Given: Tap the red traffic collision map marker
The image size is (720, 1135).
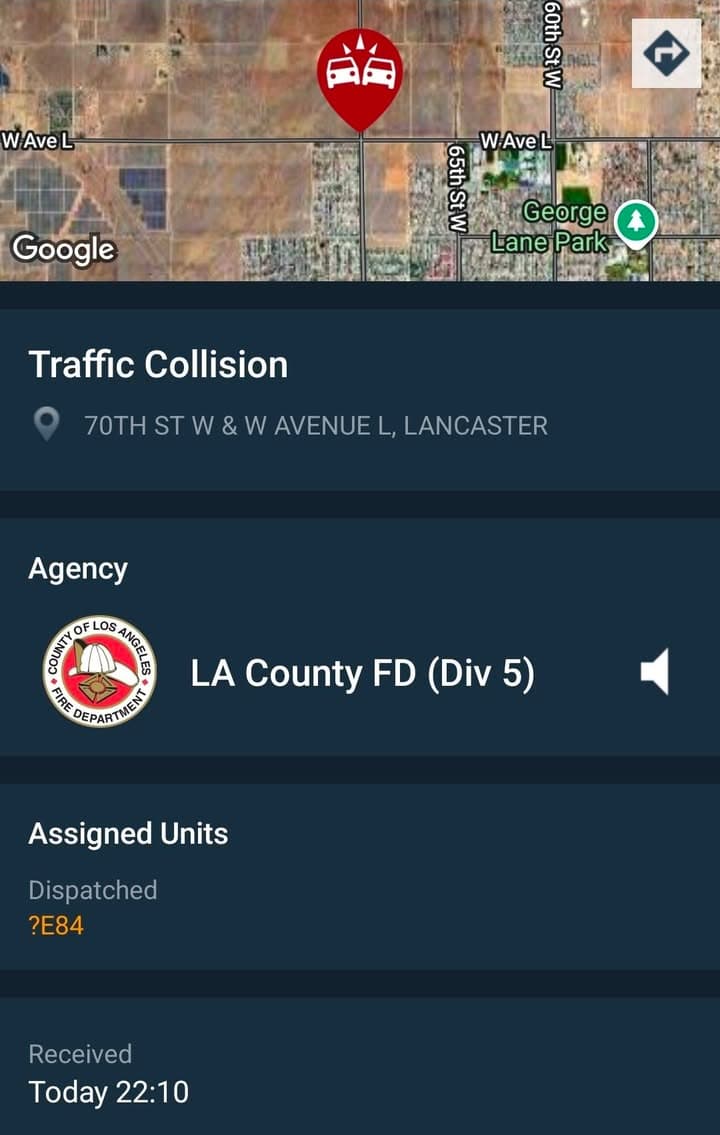Looking at the screenshot, I should click(360, 75).
